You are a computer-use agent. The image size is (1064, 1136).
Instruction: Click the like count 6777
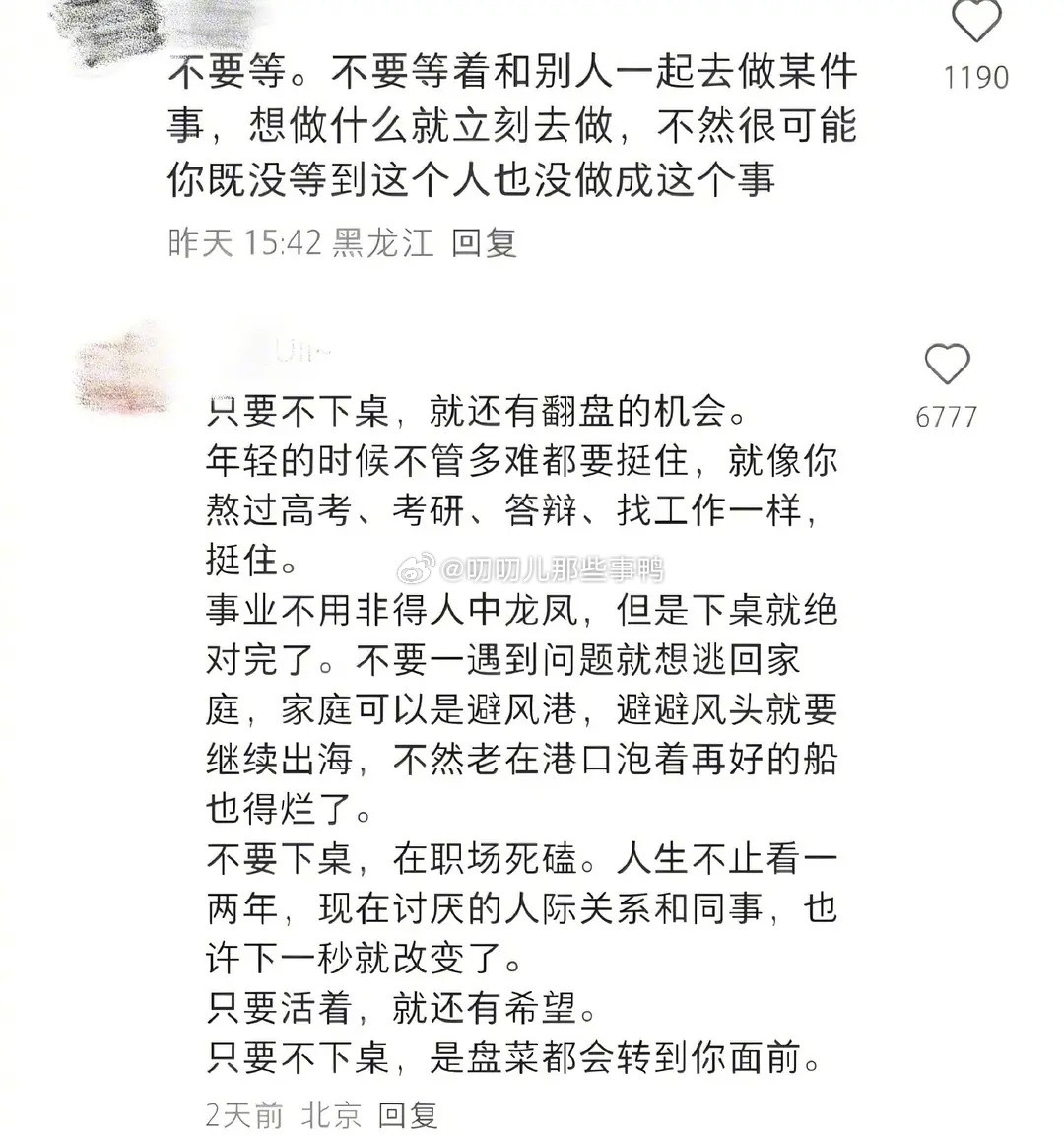coord(949,415)
